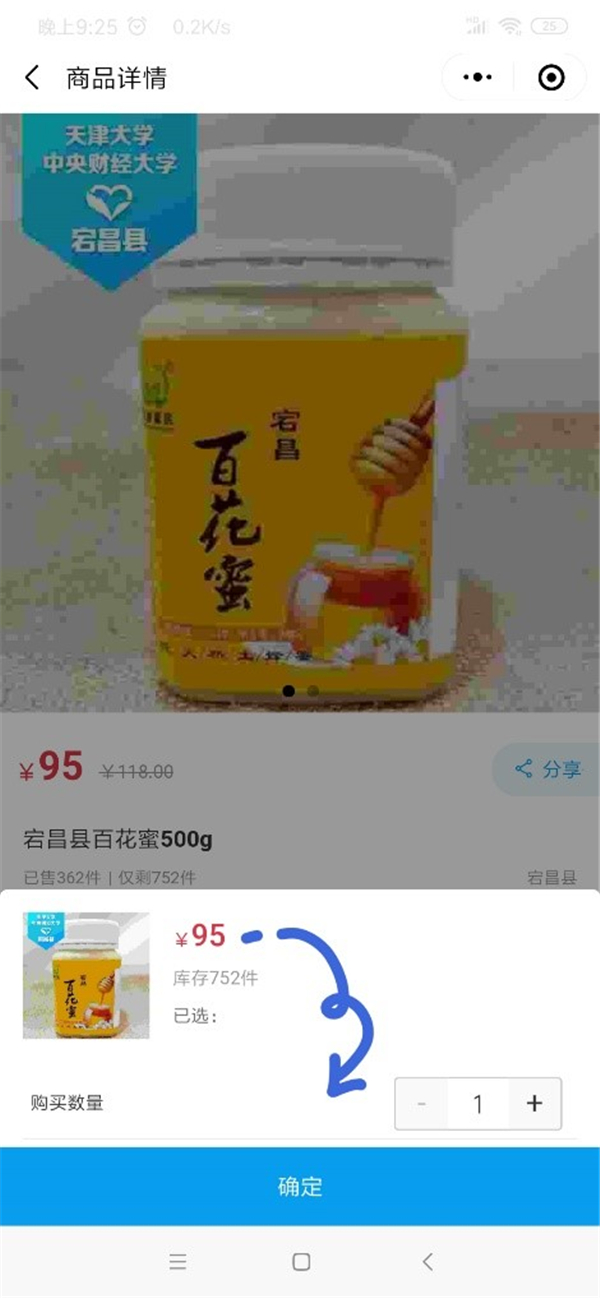Image resolution: width=600 pixels, height=1298 pixels.
Task: Increase purchase quantity with plus
Action: point(535,1103)
